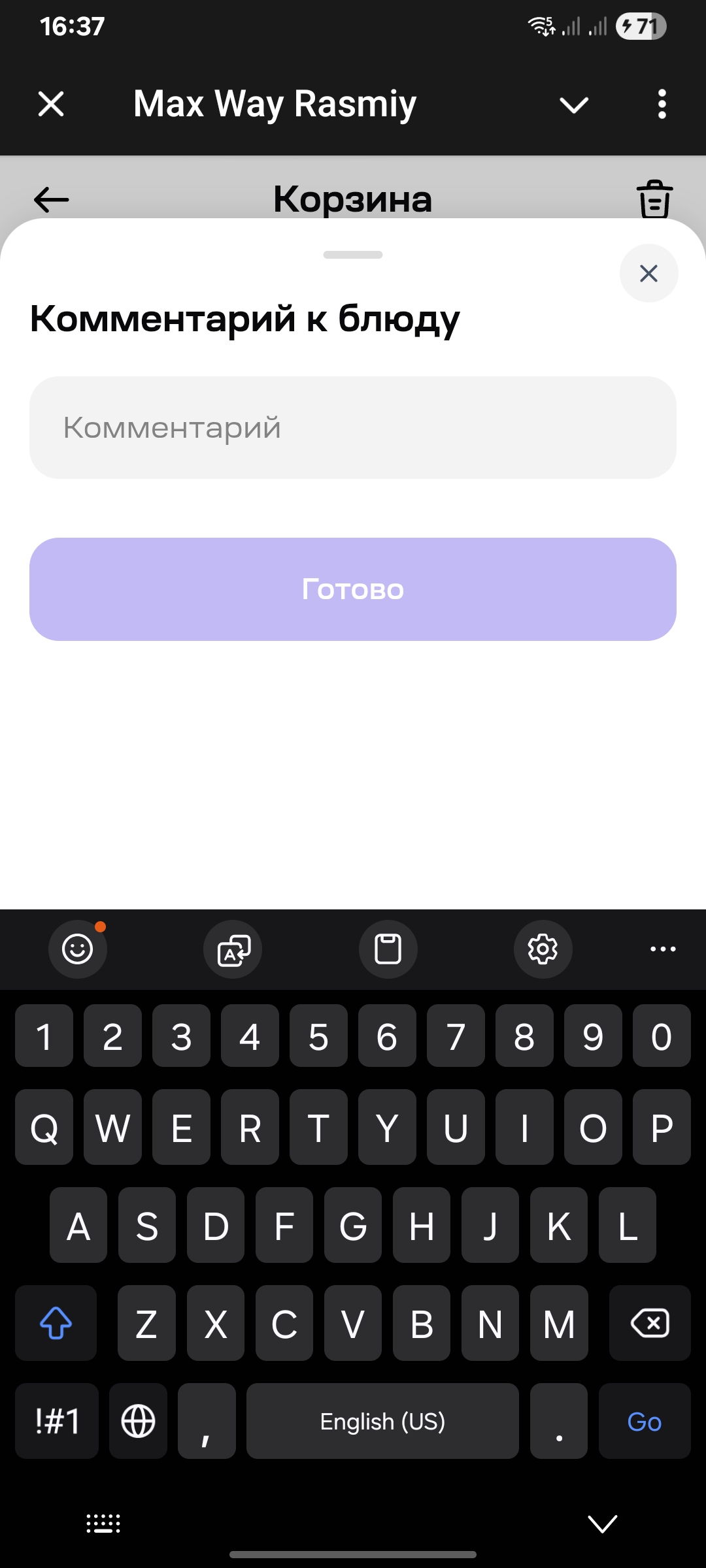Hide the keyboard with down chevron
This screenshot has width=706, height=1568.
(602, 1524)
